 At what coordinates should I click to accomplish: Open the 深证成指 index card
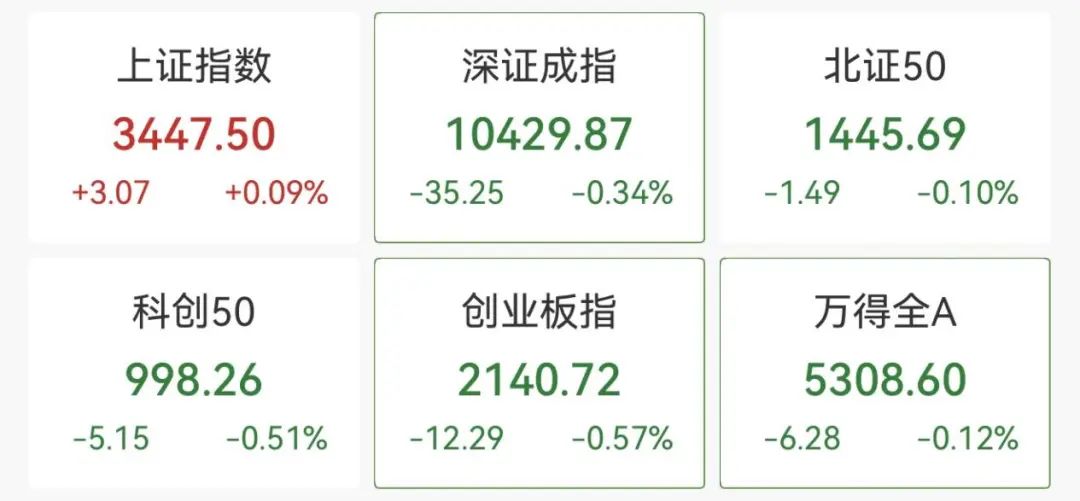coord(539,128)
